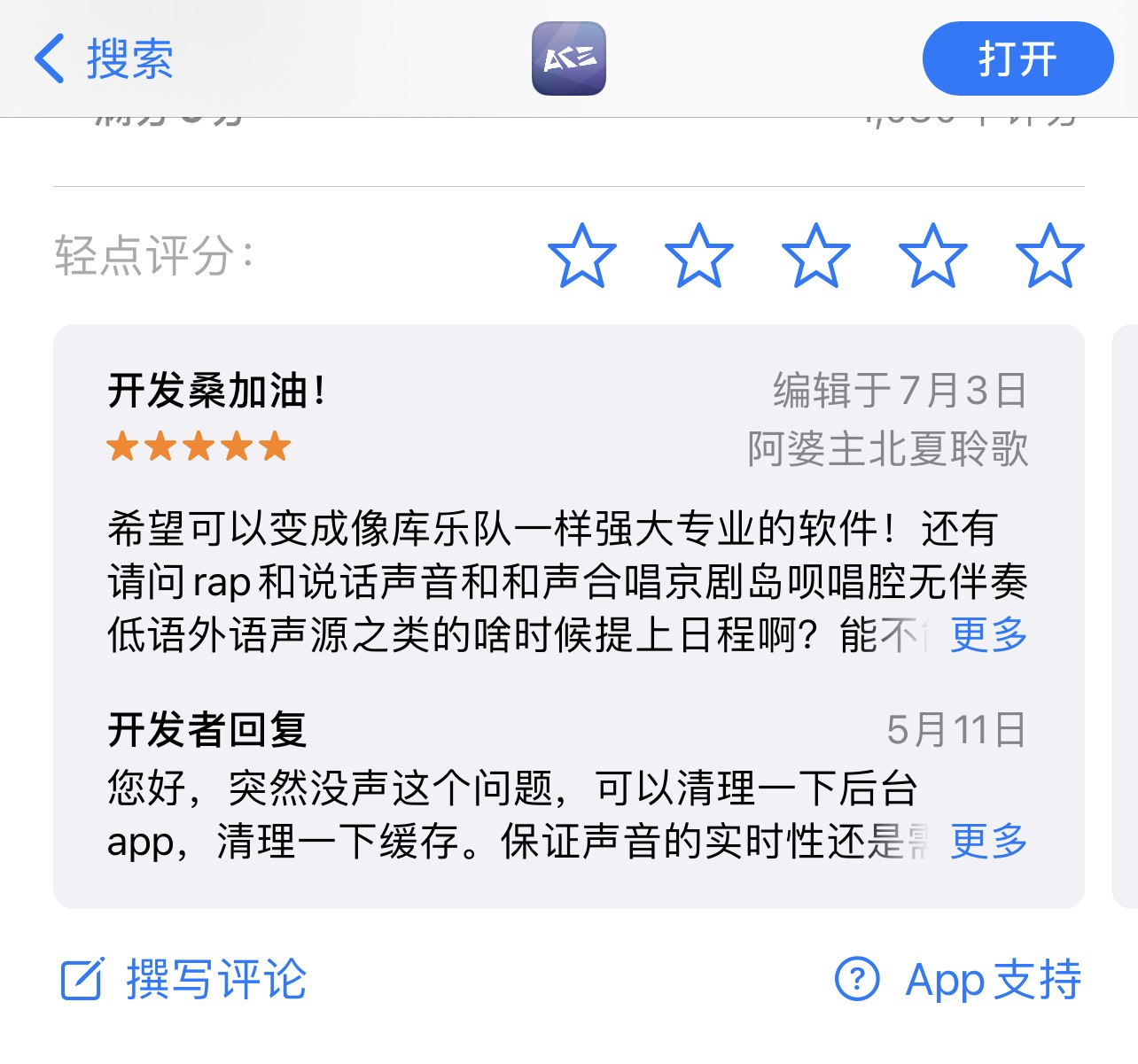
Task: Expand the review text with 更多
Action: pos(988,634)
